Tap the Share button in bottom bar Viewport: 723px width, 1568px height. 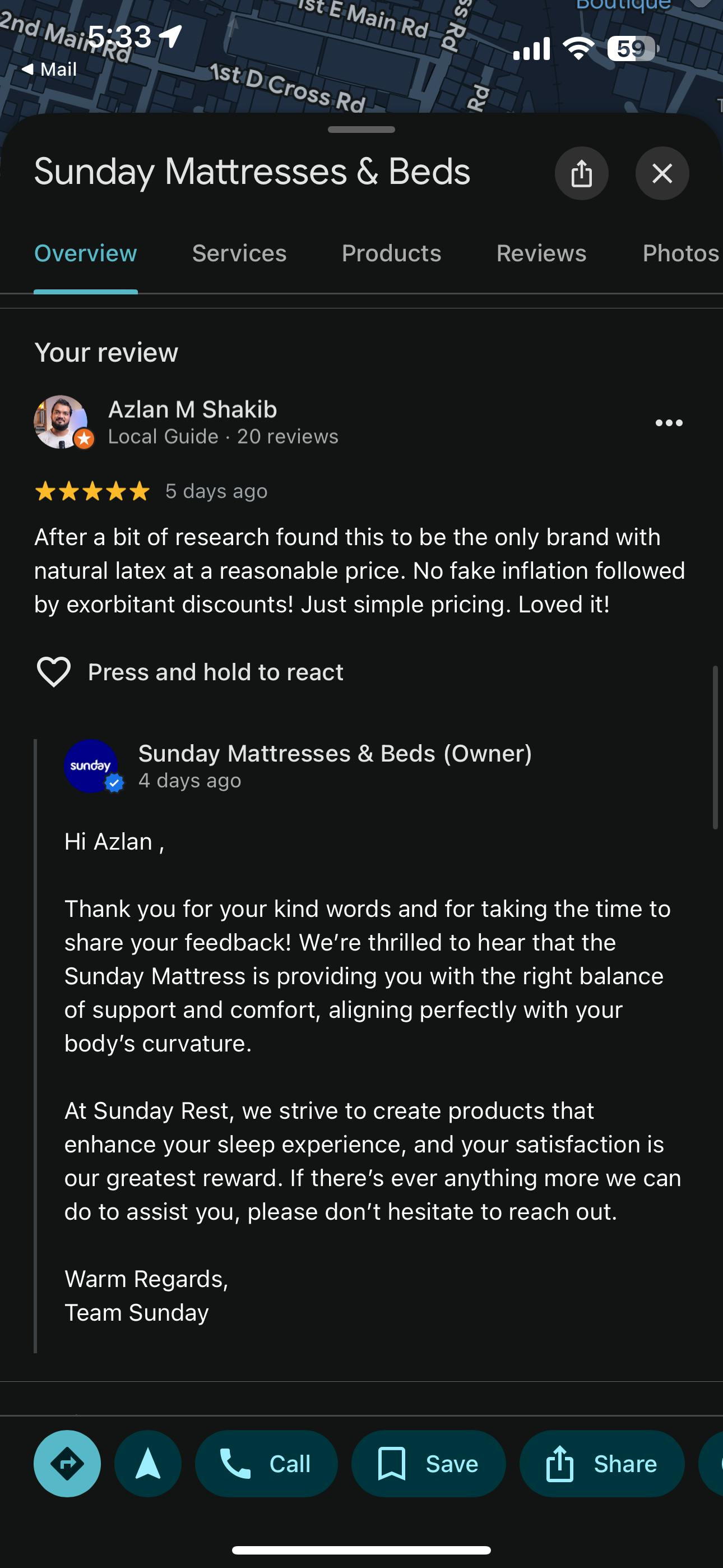pos(601,1463)
